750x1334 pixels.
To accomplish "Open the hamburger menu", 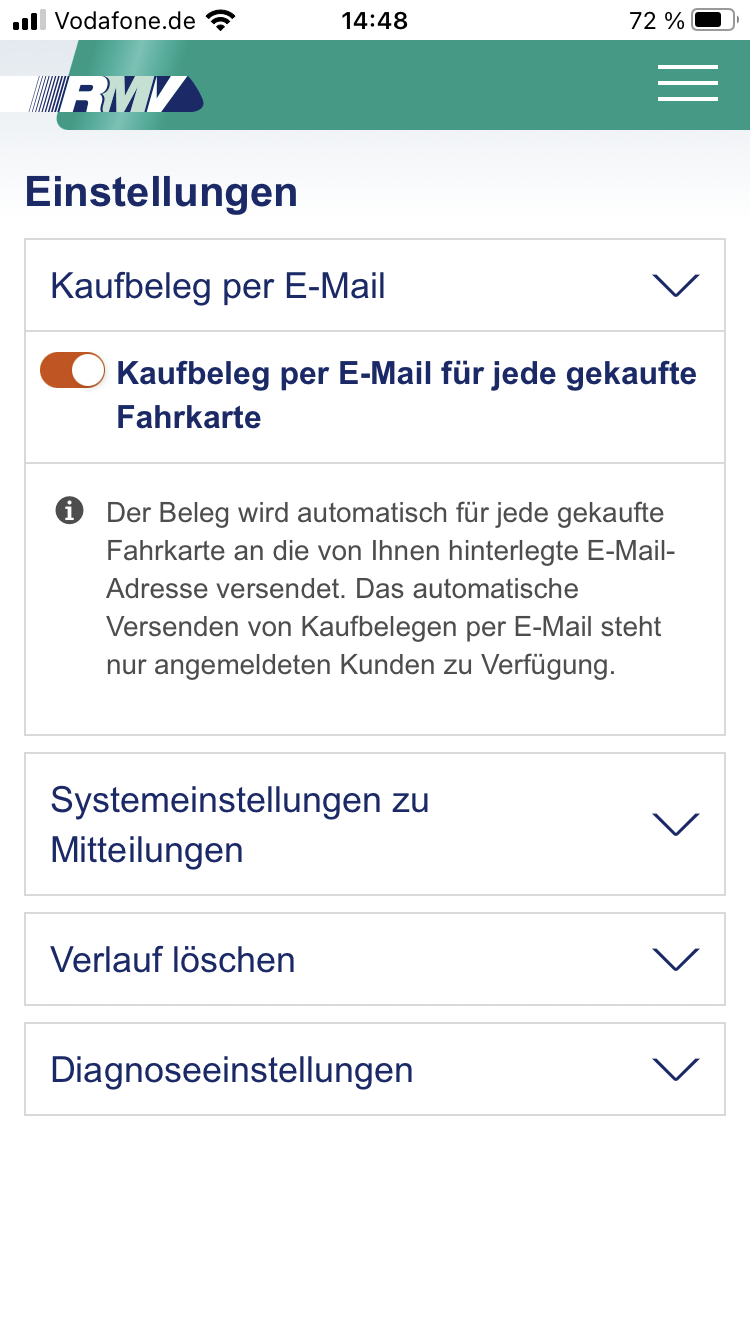I will pos(688,83).
